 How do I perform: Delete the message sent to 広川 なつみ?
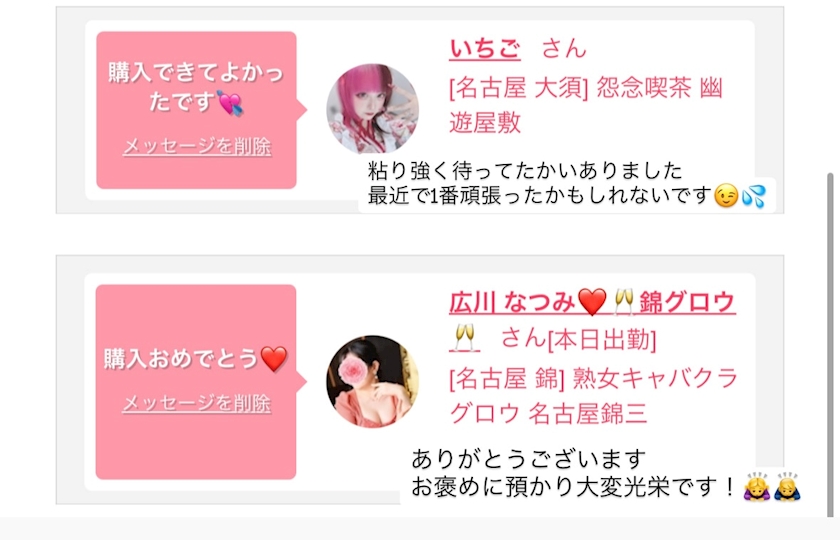click(196, 404)
